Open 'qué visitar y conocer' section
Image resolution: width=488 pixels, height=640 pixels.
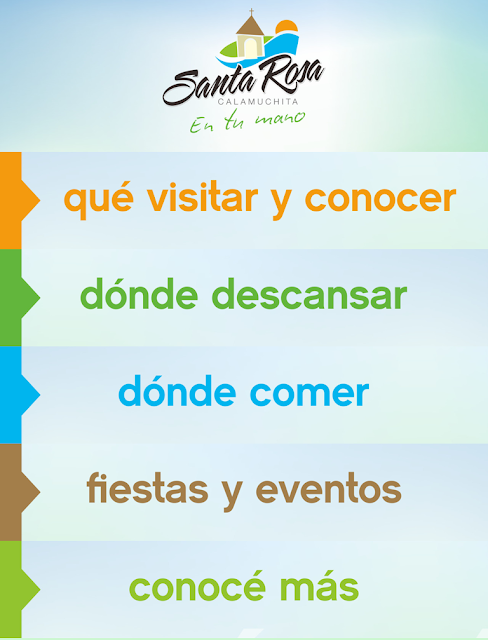[x=244, y=200]
